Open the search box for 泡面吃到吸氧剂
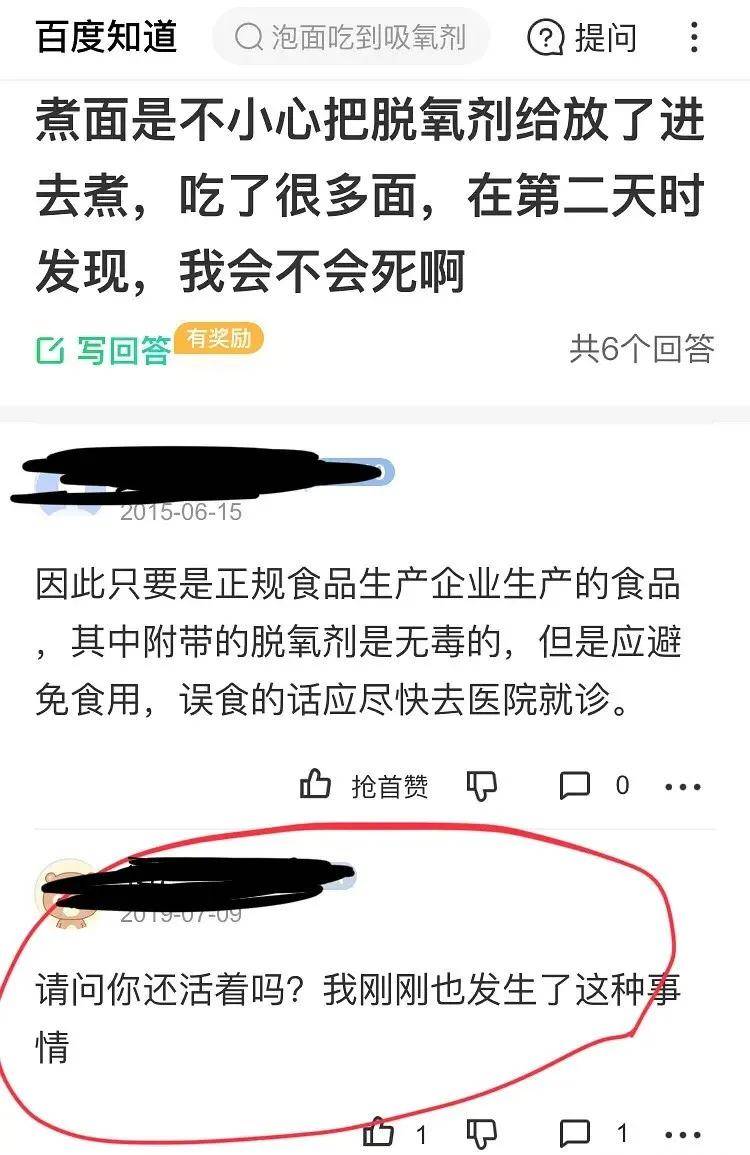This screenshot has height=1155, width=750. [352, 38]
